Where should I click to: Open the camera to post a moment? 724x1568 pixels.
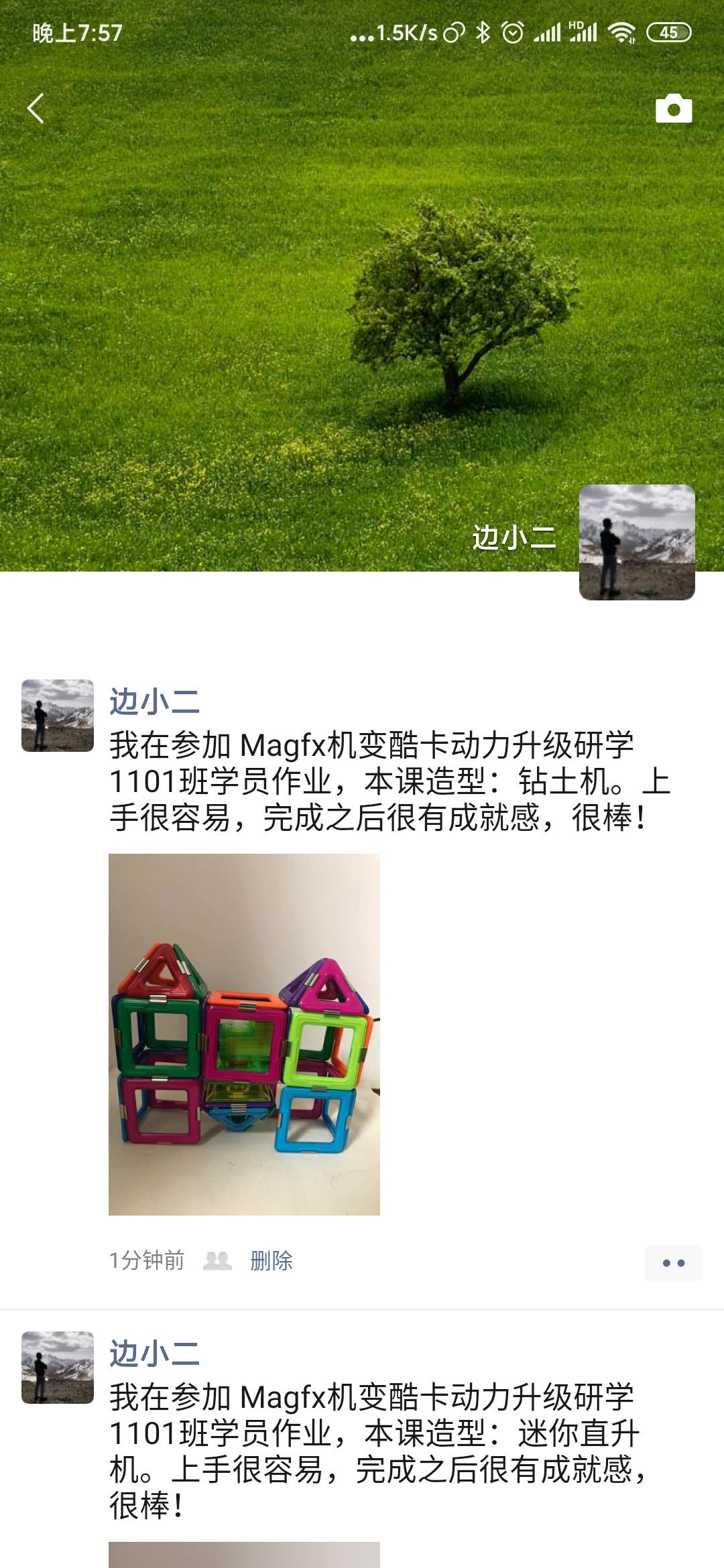point(673,109)
